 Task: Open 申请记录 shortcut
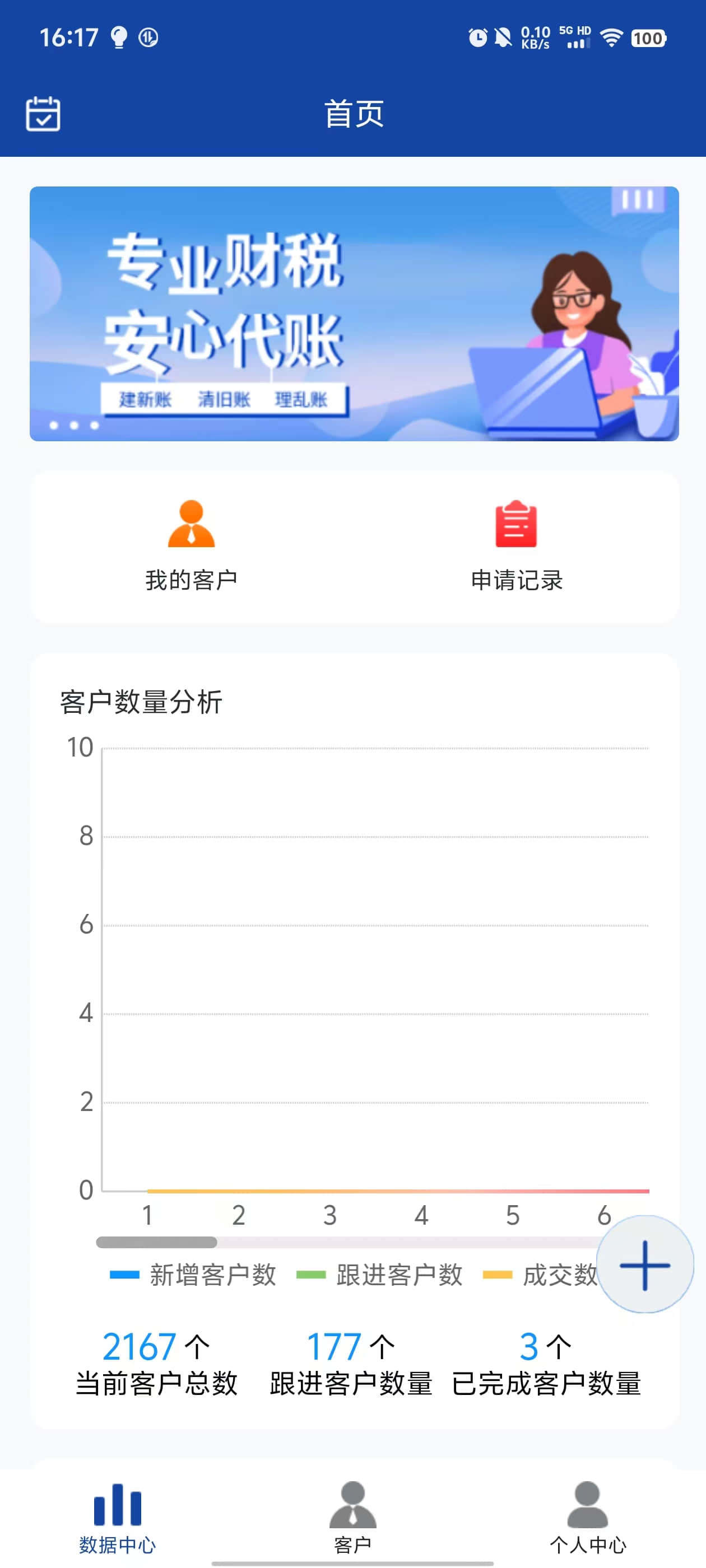click(516, 545)
